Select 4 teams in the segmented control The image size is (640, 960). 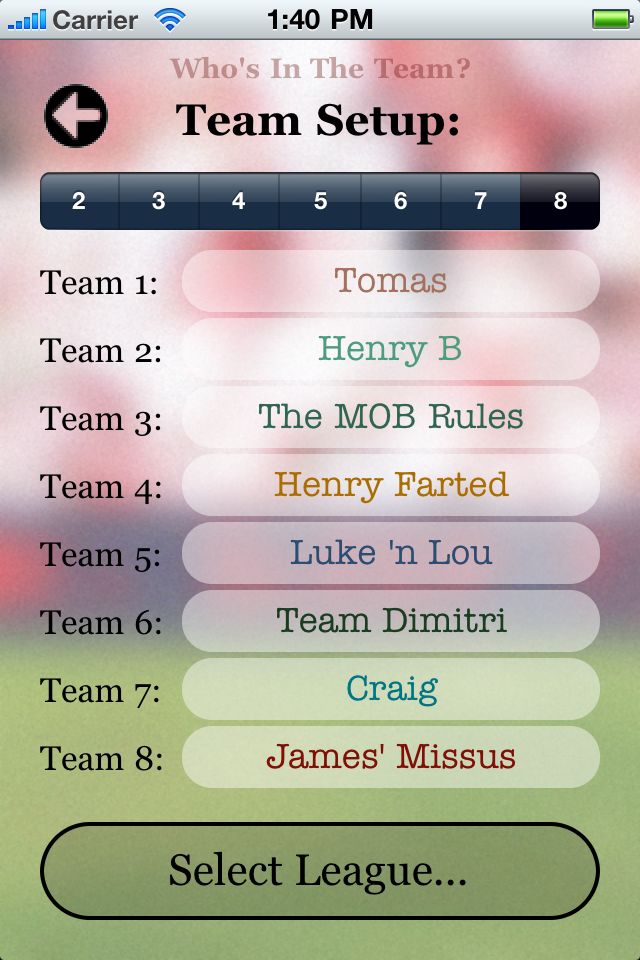[x=239, y=201]
